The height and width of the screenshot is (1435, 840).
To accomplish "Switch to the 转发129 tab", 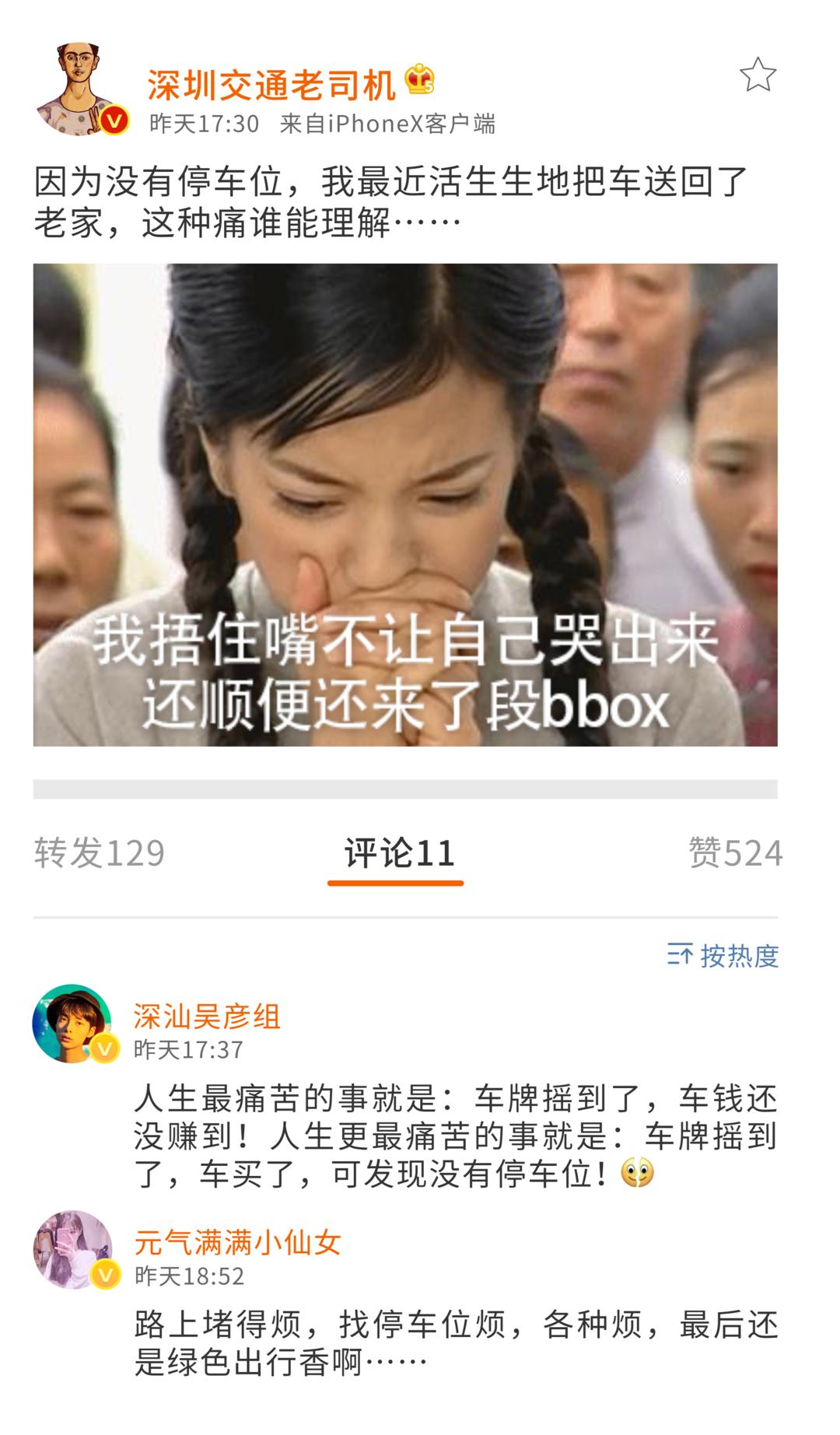I will [x=100, y=852].
